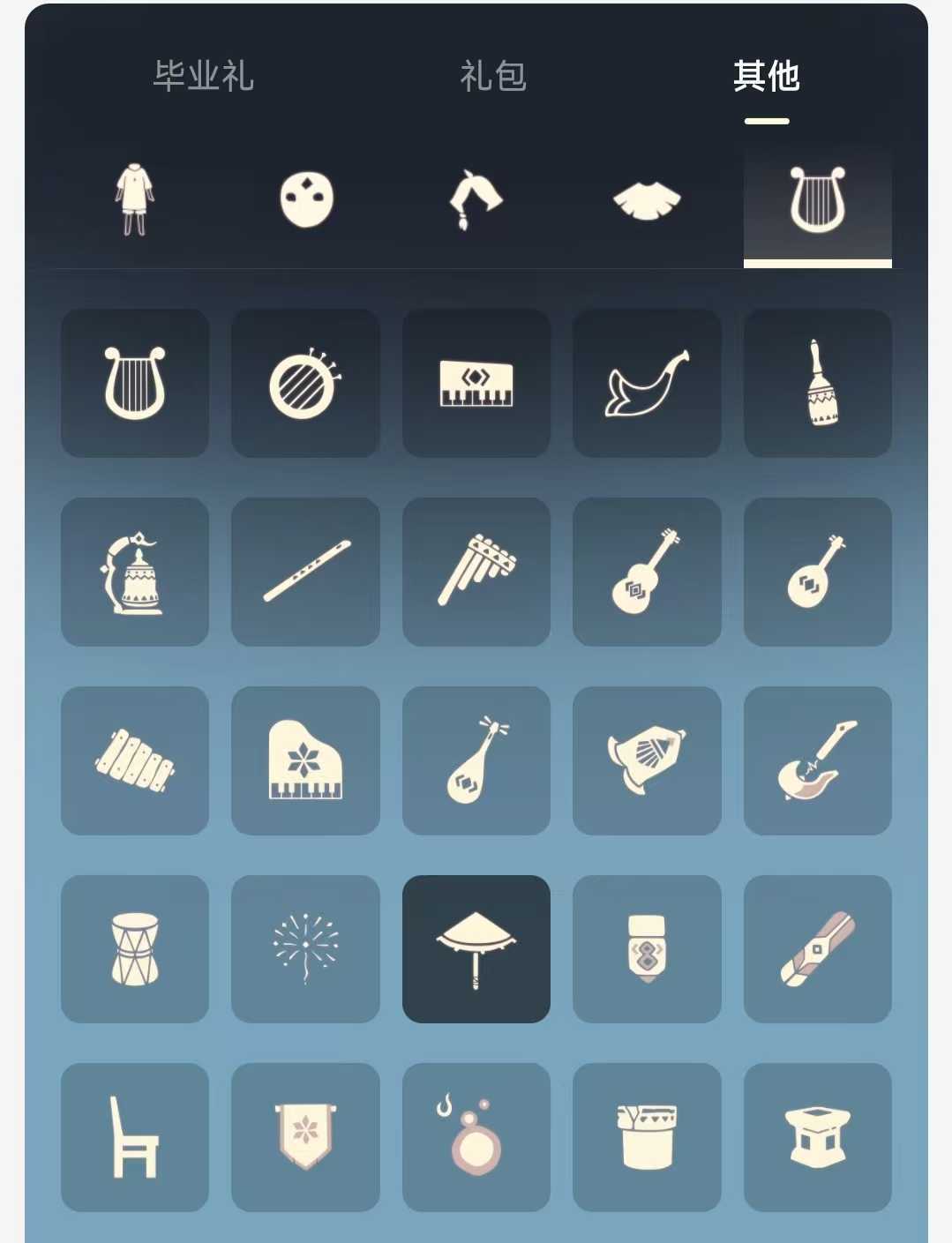
Task: Open the outfit category icon
Action: coord(134,199)
